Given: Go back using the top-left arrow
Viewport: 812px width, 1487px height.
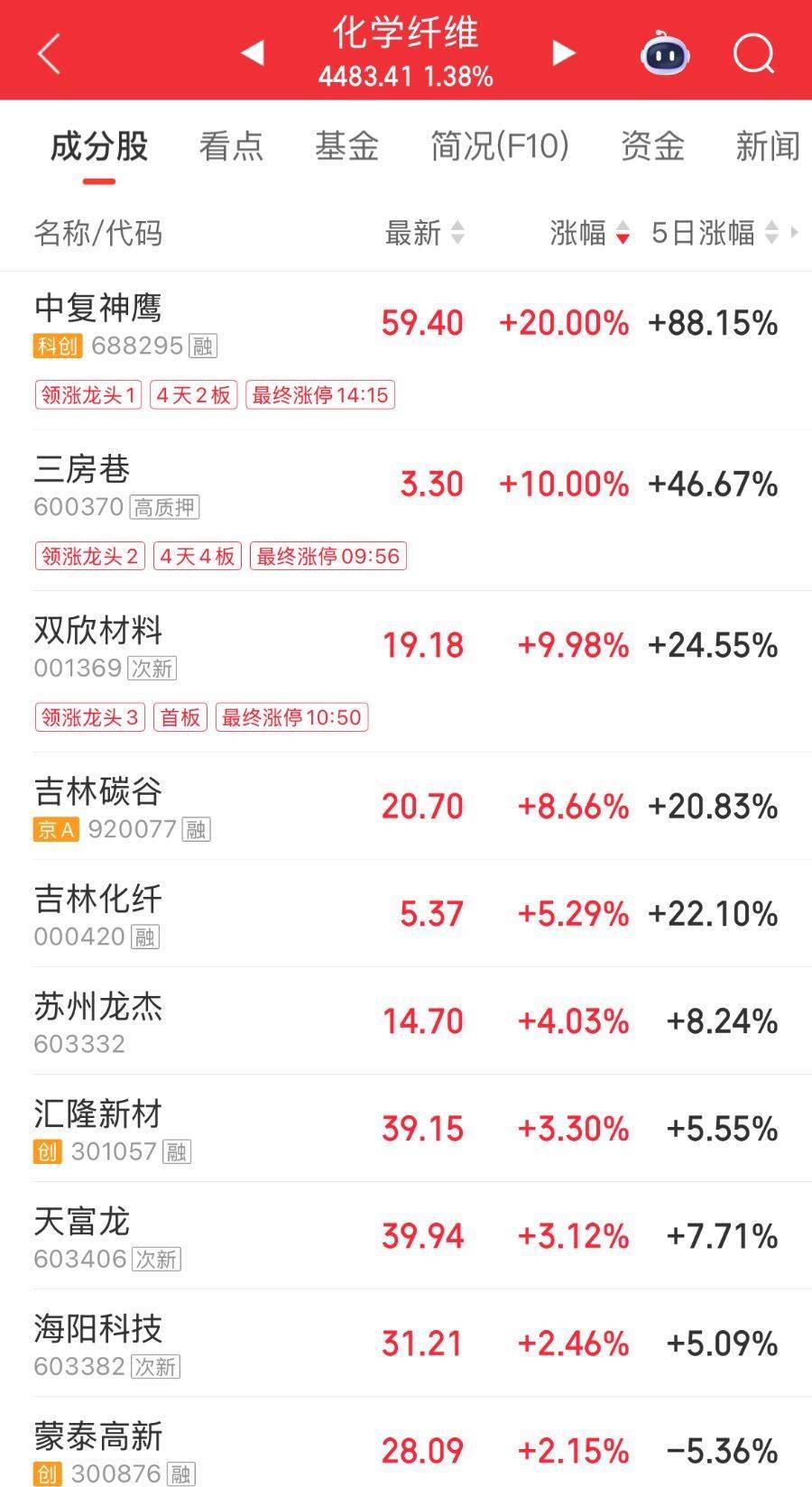Looking at the screenshot, I should click(49, 54).
